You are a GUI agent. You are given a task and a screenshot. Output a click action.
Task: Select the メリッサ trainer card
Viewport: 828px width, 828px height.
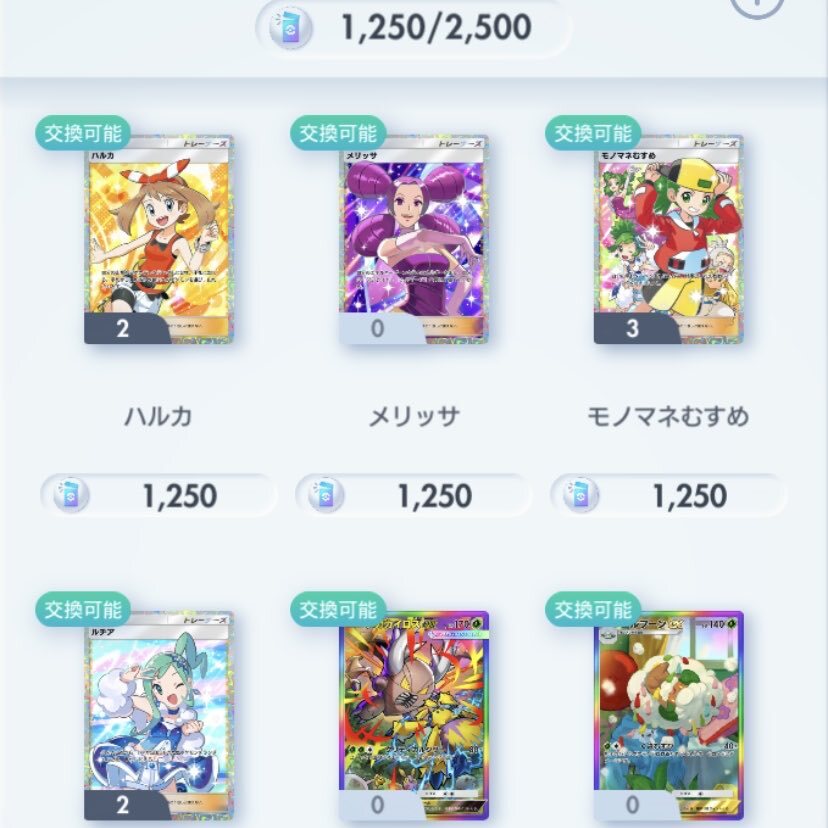413,240
